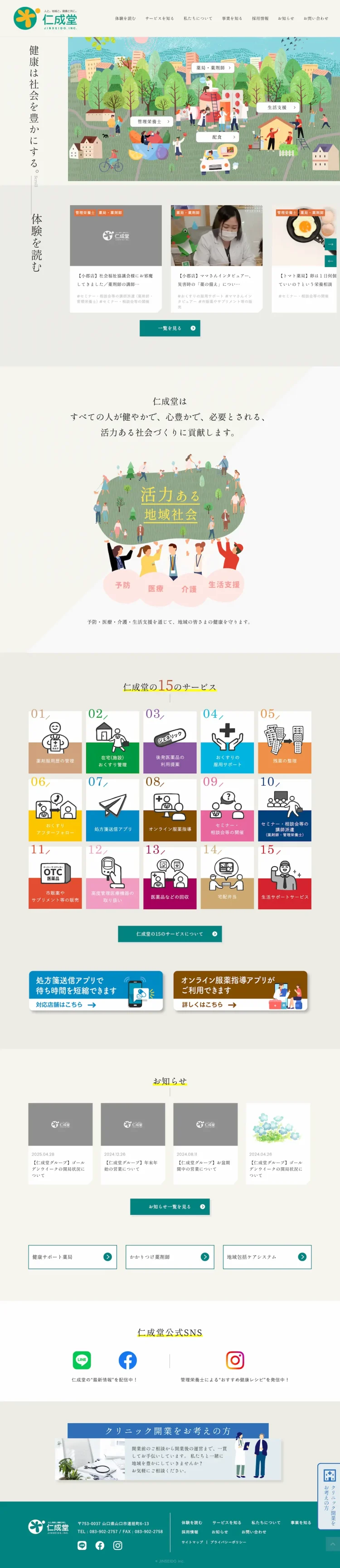Image resolution: width=340 pixels, height=1568 pixels.
Task: Open 地域包括ケアシステム link button
Action: (x=267, y=1256)
